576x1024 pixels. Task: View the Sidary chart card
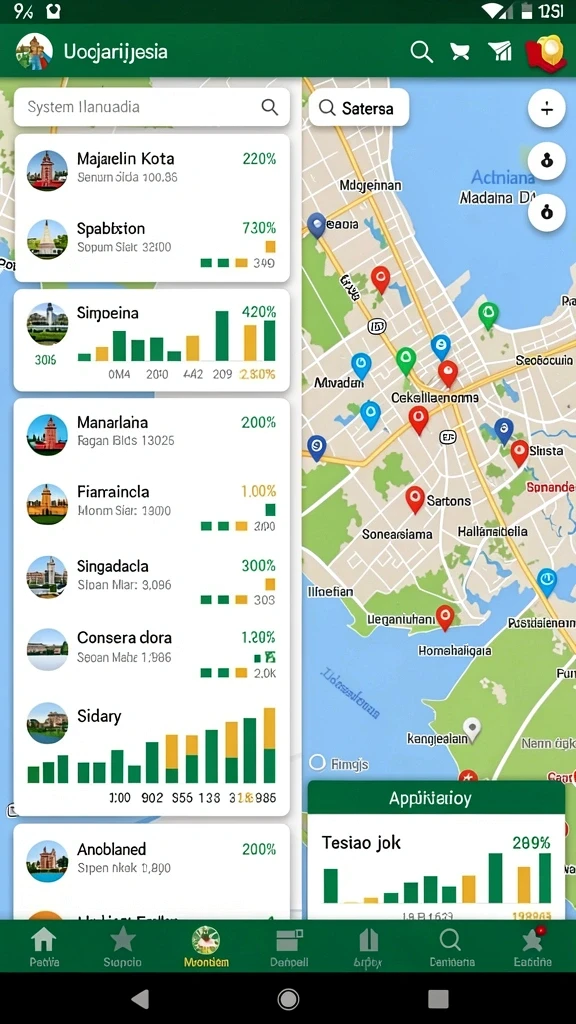152,754
